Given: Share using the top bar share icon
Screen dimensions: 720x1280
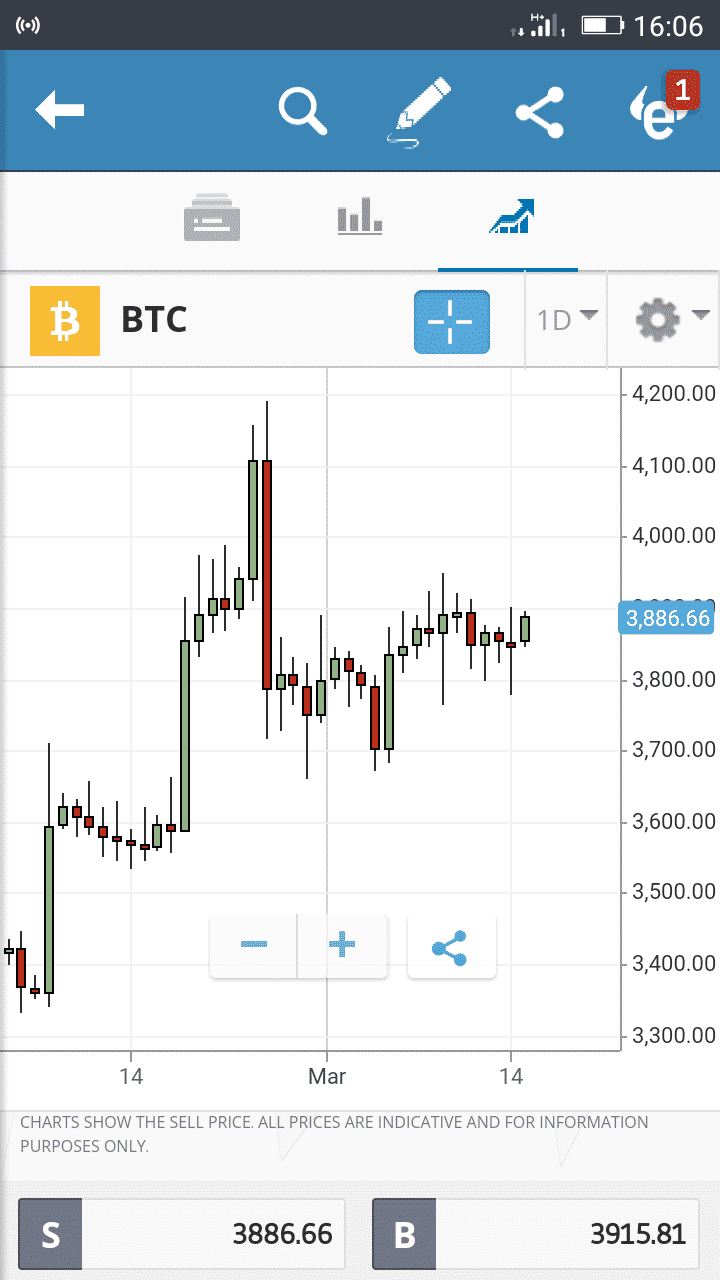Looking at the screenshot, I should point(540,111).
